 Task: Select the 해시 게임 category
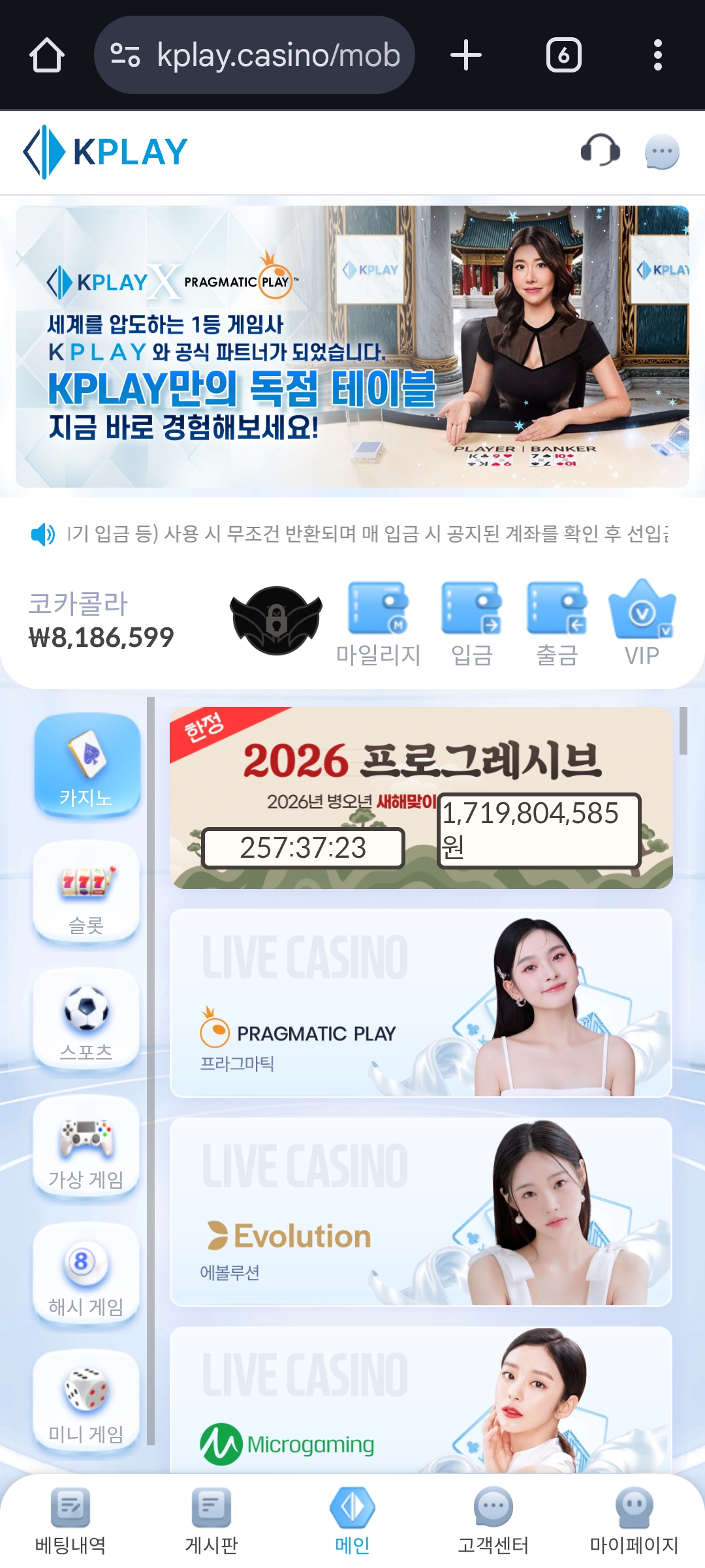[86, 1274]
